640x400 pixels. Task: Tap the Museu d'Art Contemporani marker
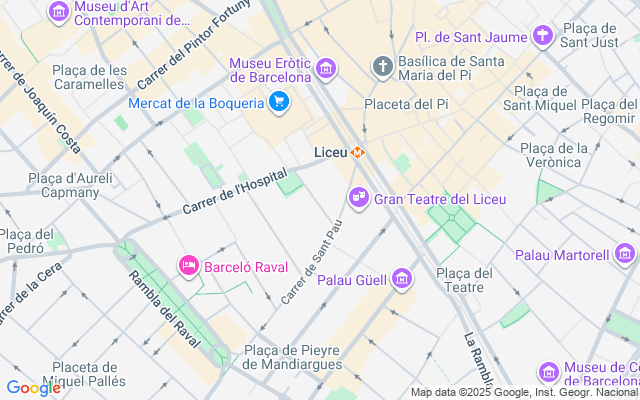(x=59, y=13)
